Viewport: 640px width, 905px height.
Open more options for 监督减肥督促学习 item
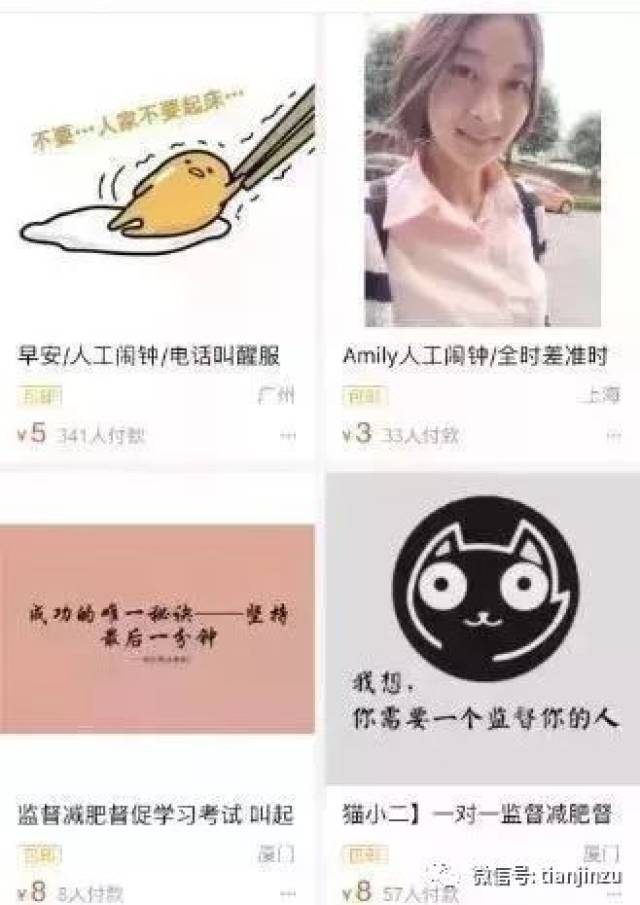click(287, 893)
